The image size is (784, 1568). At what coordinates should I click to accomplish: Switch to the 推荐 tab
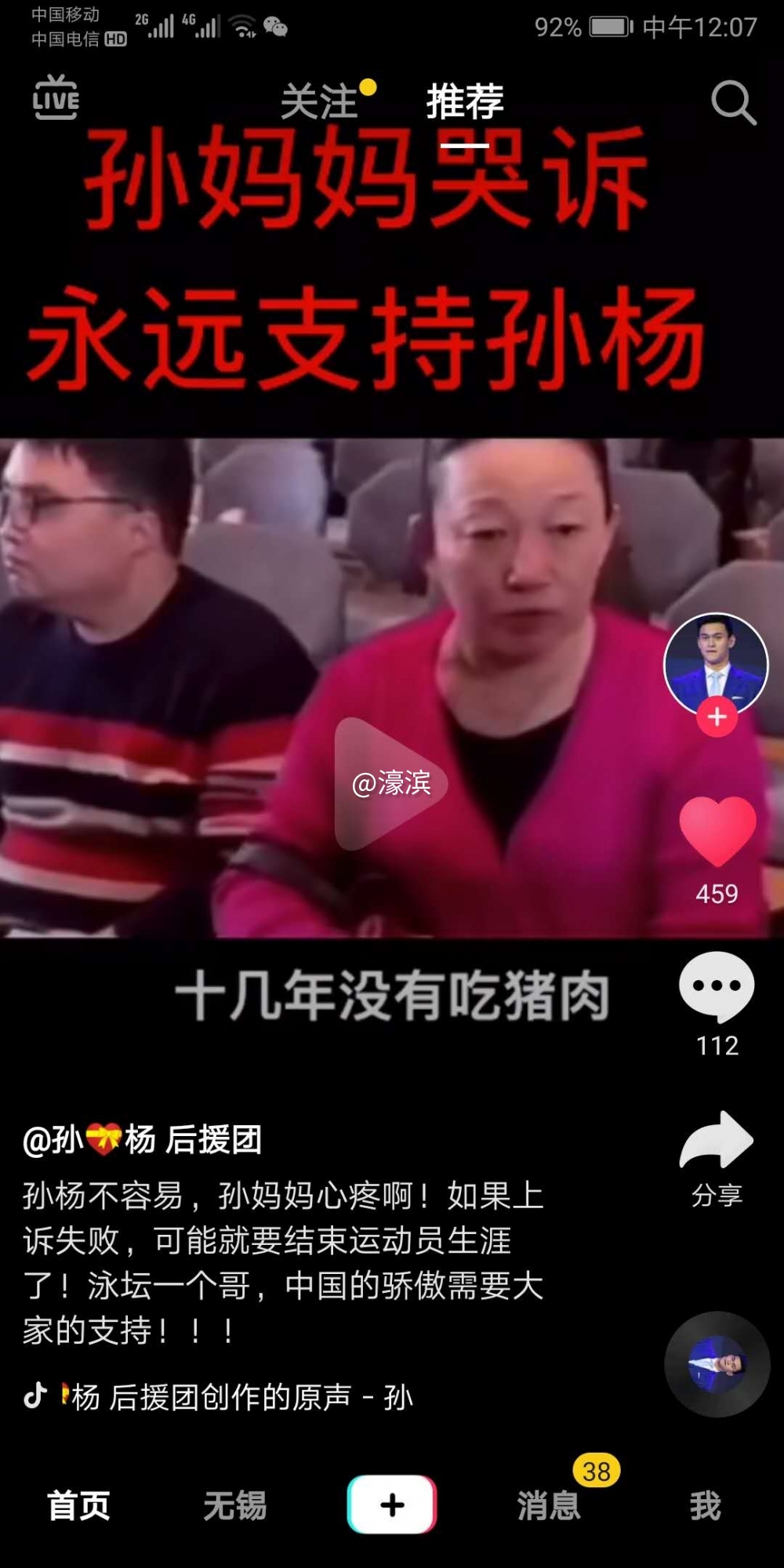[x=465, y=102]
